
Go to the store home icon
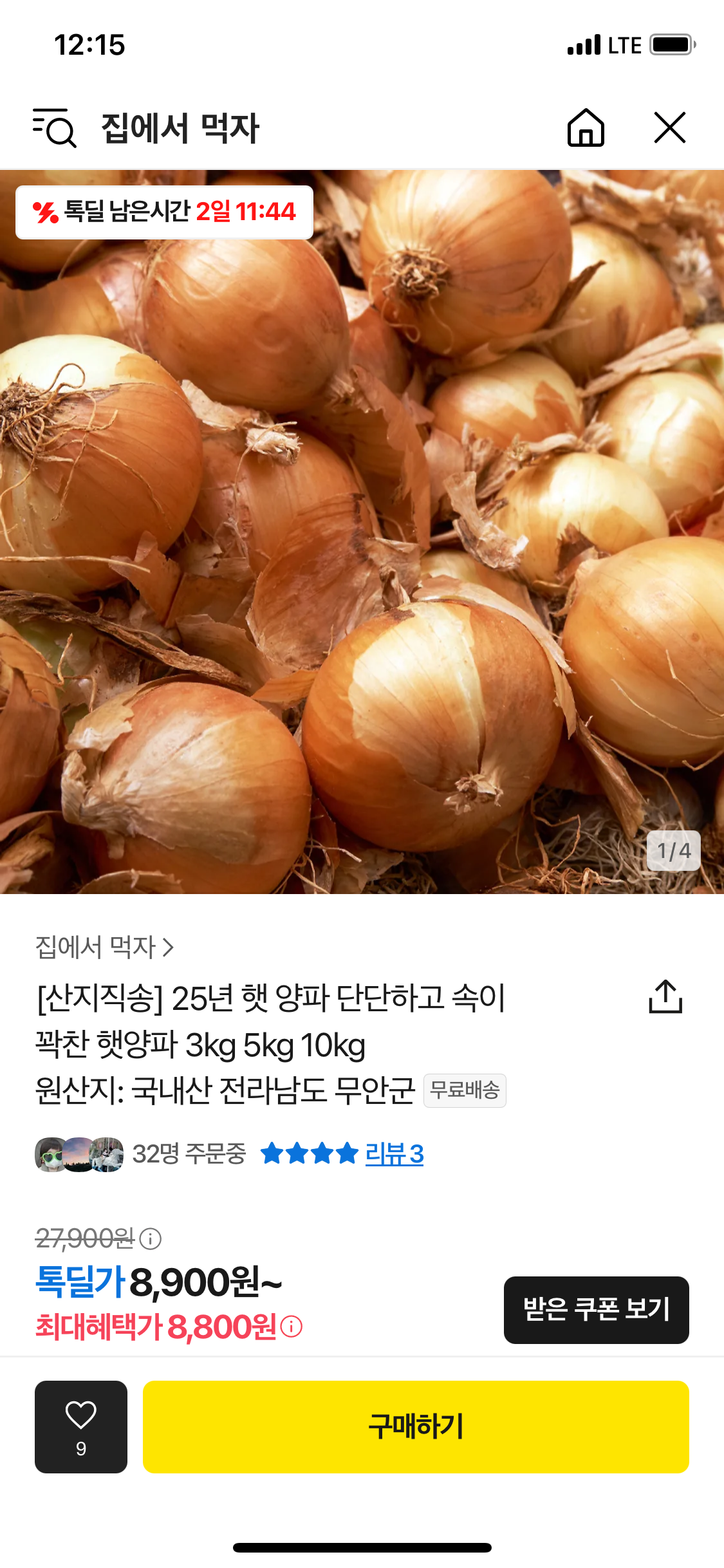tap(586, 127)
